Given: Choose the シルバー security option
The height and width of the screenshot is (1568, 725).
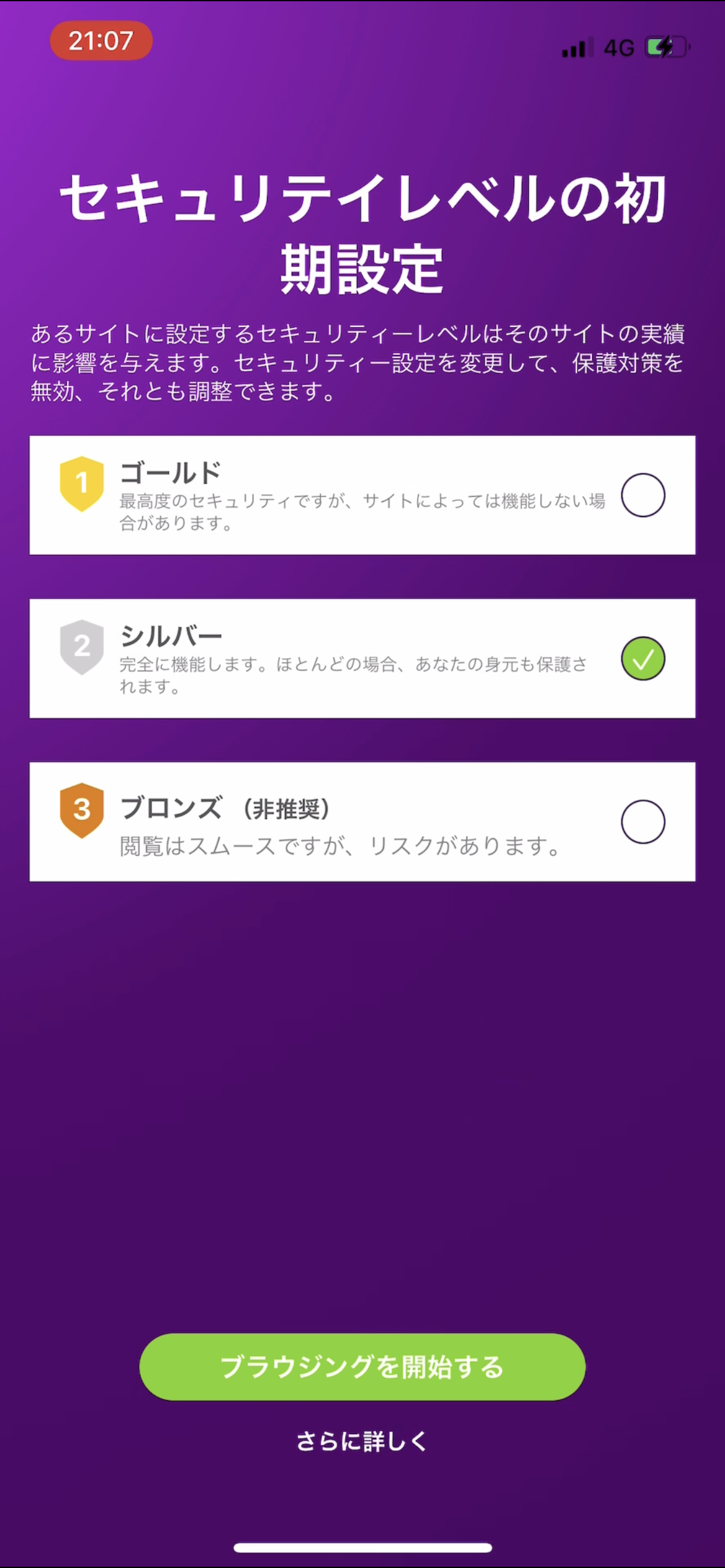Looking at the screenshot, I should click(362, 658).
